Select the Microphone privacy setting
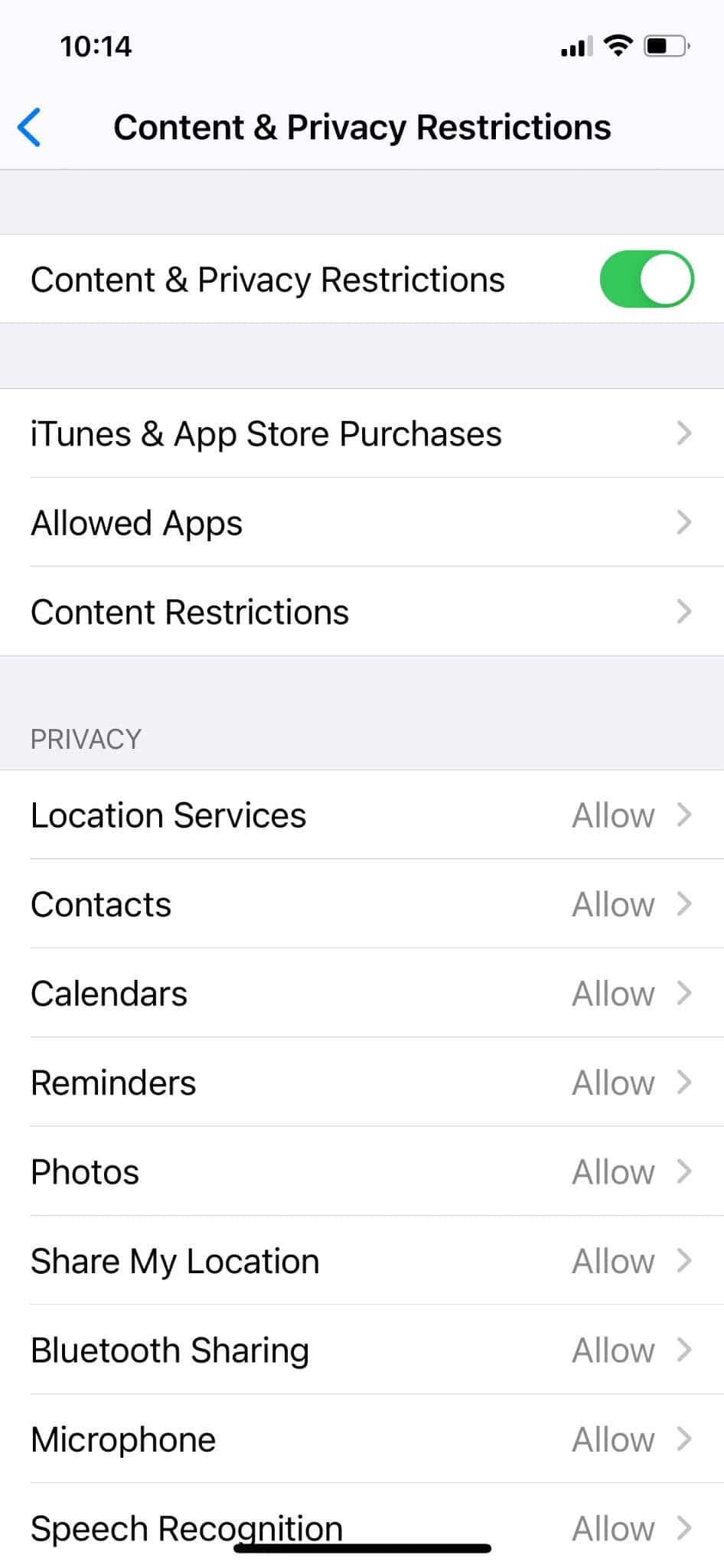The width and height of the screenshot is (724, 1568). tap(362, 1439)
